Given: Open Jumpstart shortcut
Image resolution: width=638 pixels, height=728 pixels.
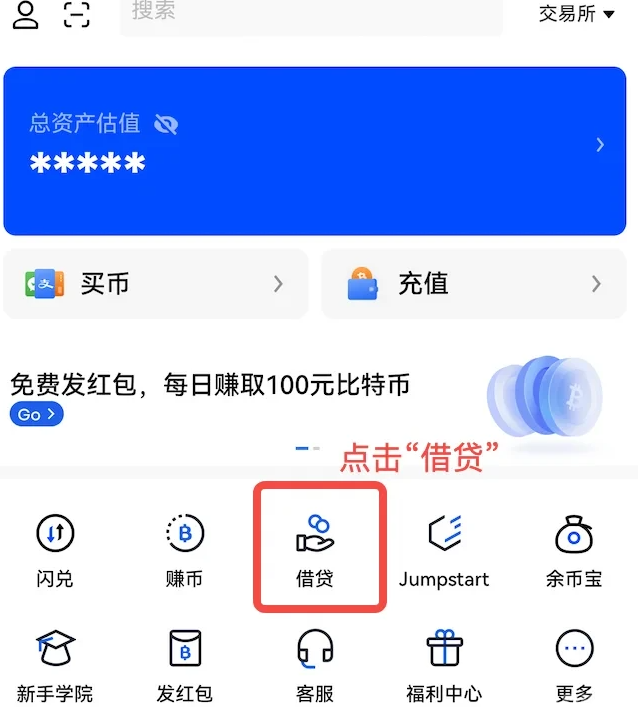Looking at the screenshot, I should pyautogui.click(x=444, y=551).
